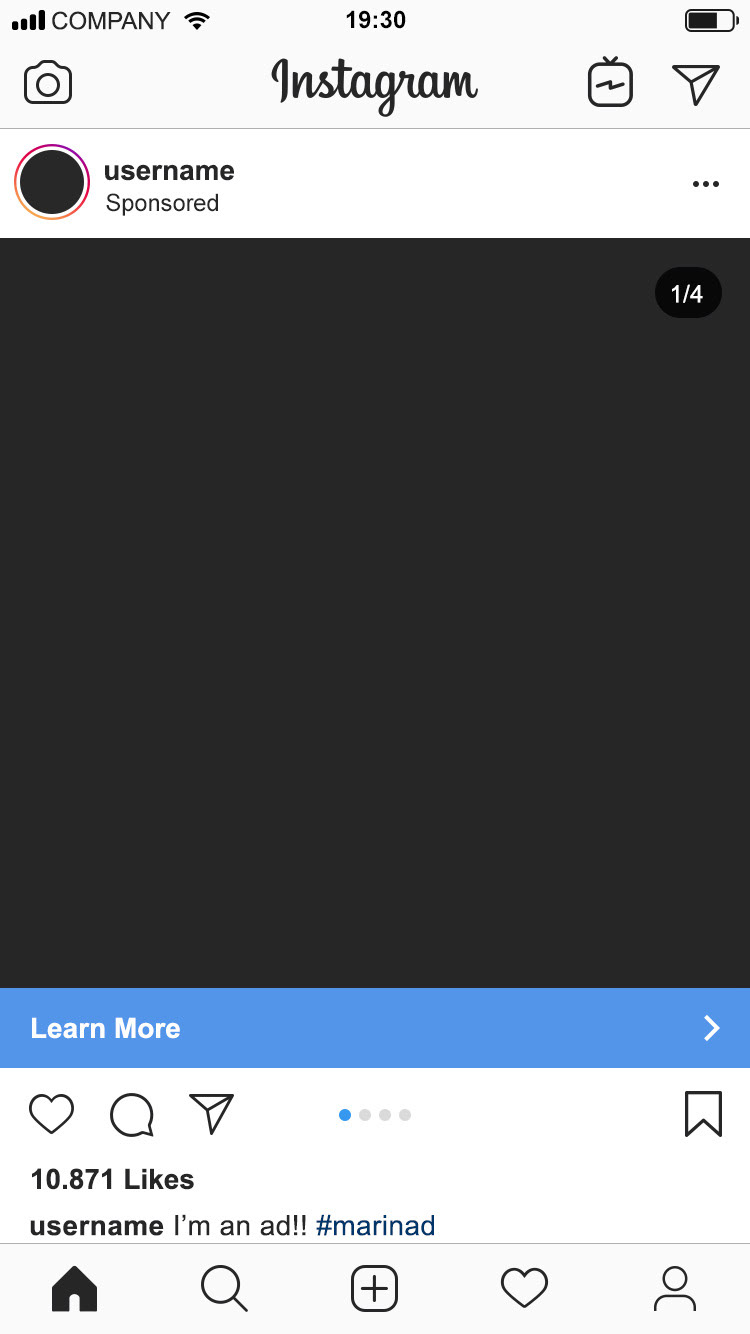Open IGTV from the top bar
Viewport: 750px width, 1334px height.
[x=610, y=82]
